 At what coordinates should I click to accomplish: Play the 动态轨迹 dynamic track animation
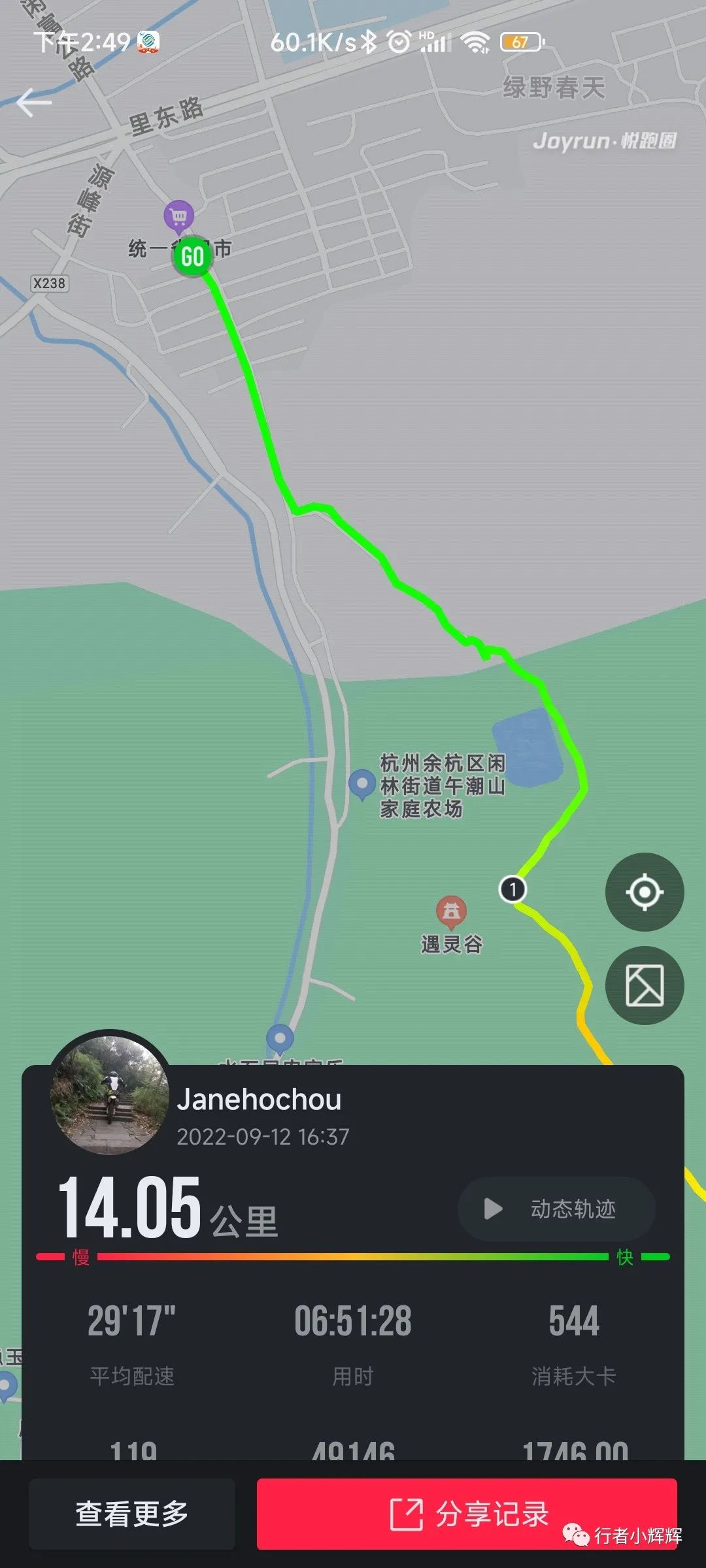556,1209
